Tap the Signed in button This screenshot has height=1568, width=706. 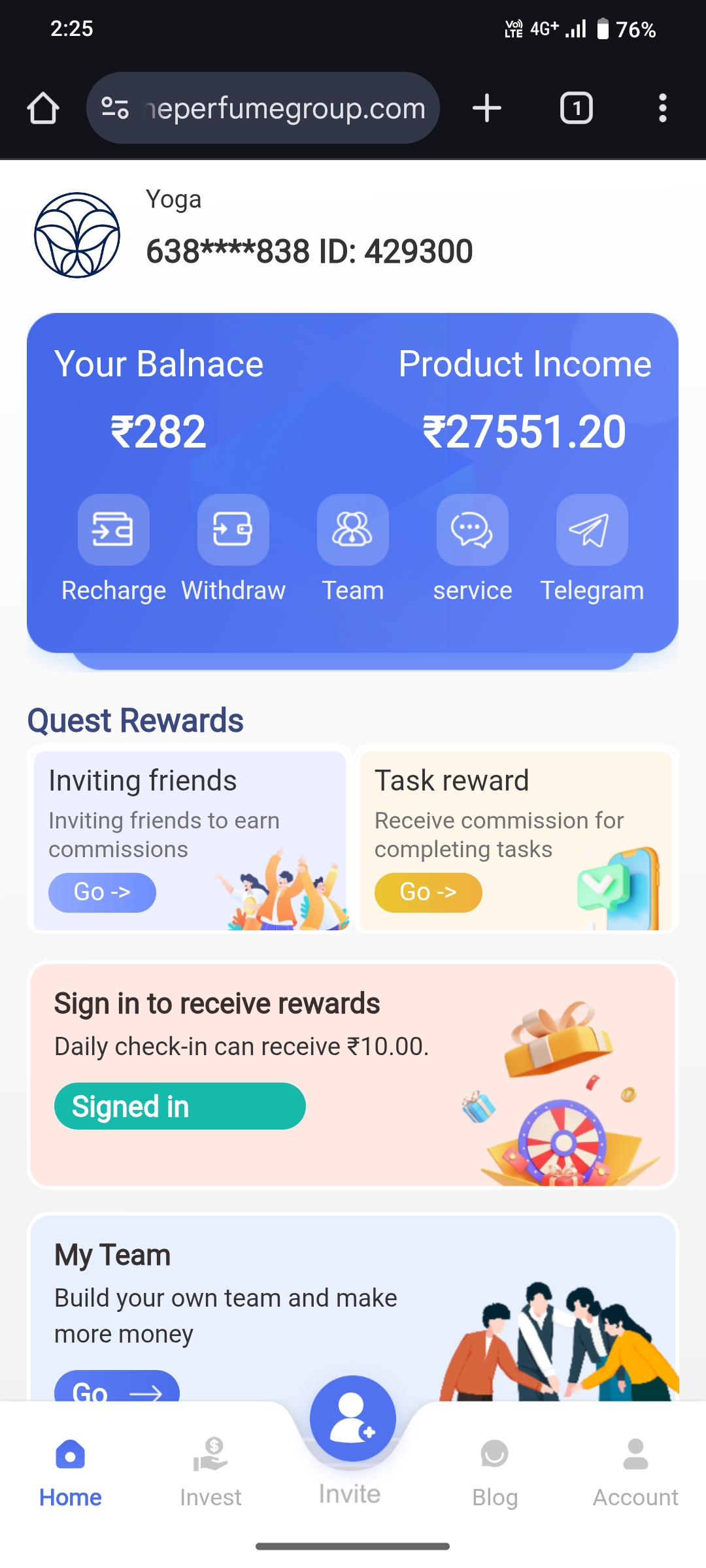[180, 1106]
